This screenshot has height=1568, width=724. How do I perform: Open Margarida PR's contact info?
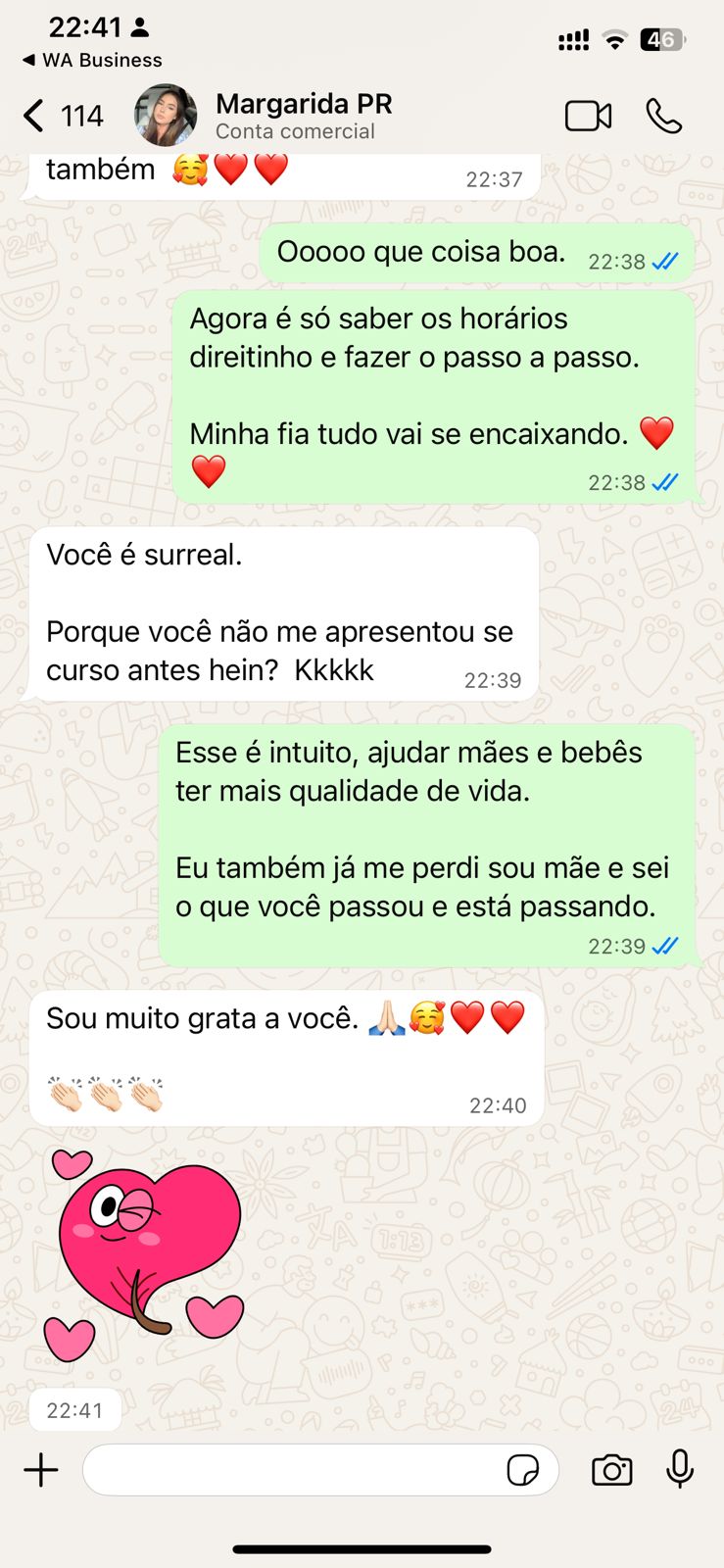(x=304, y=116)
